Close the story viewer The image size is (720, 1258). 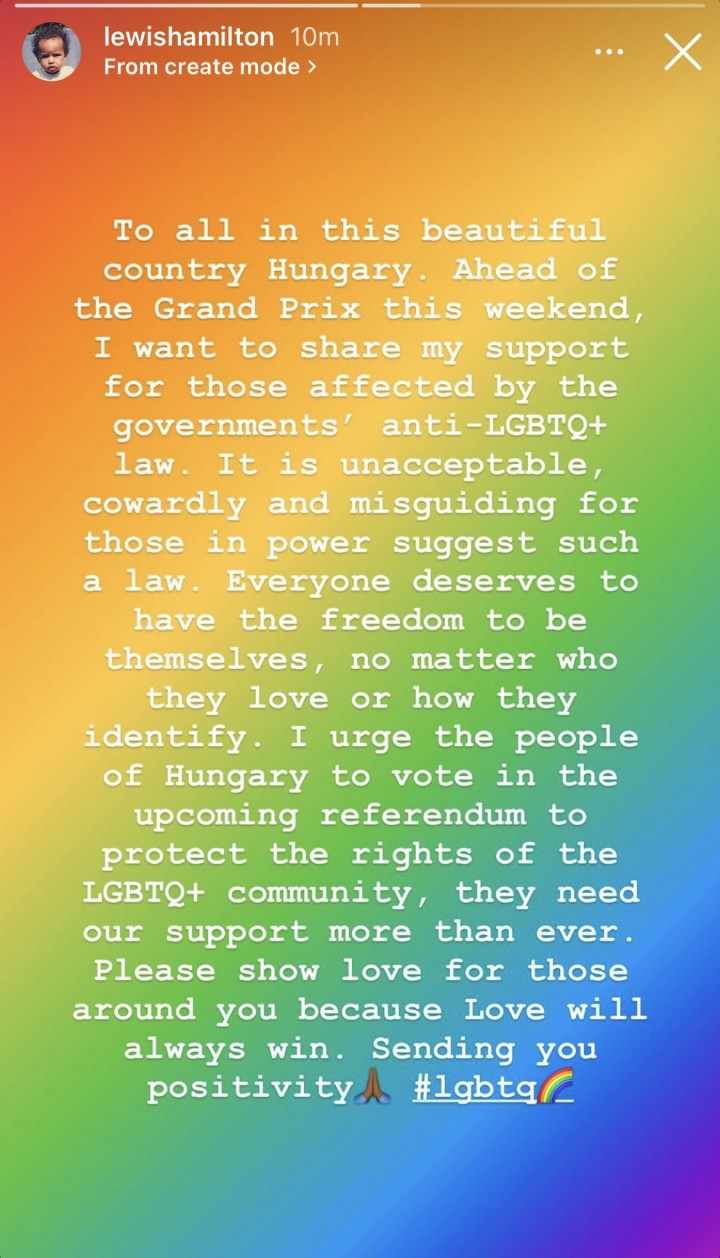coord(682,52)
